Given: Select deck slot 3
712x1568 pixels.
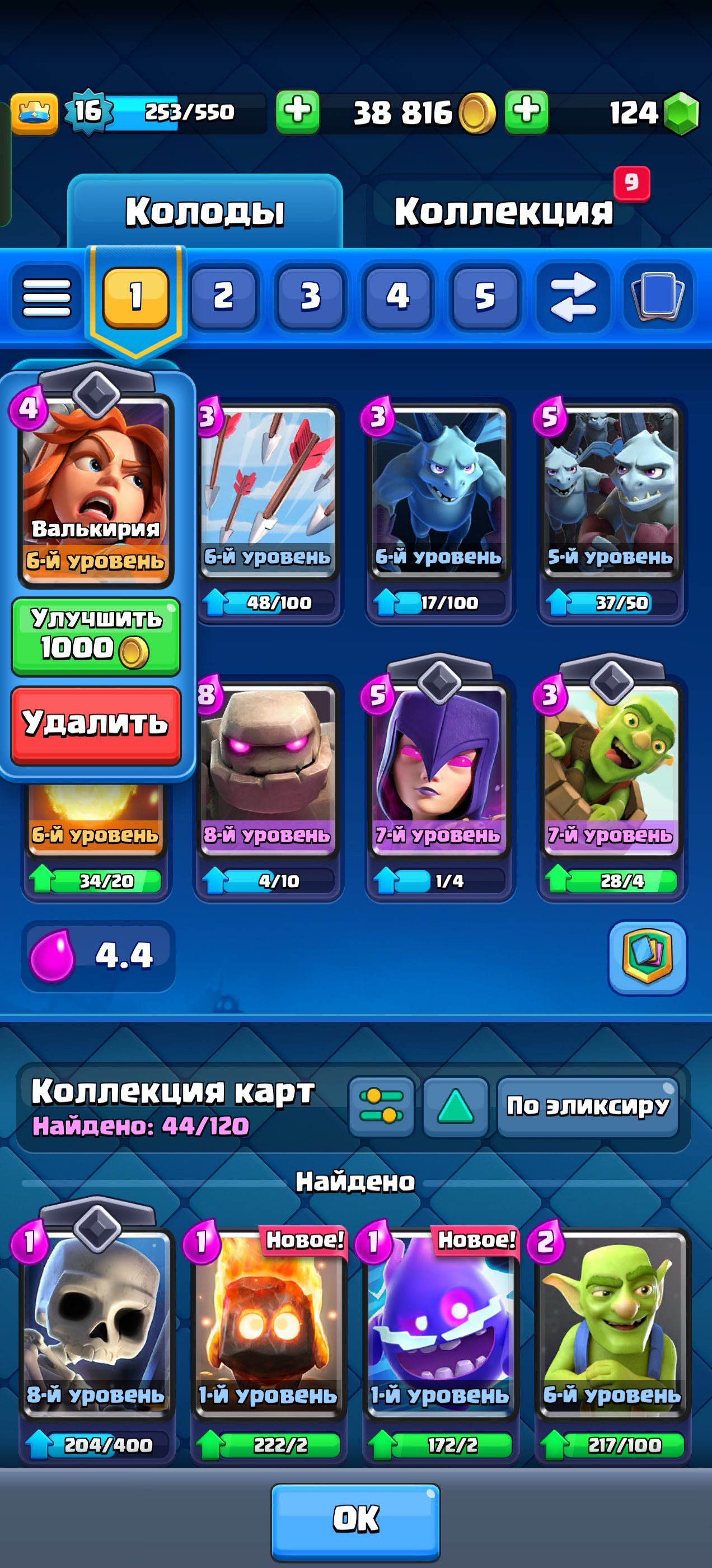Looking at the screenshot, I should pos(310,296).
